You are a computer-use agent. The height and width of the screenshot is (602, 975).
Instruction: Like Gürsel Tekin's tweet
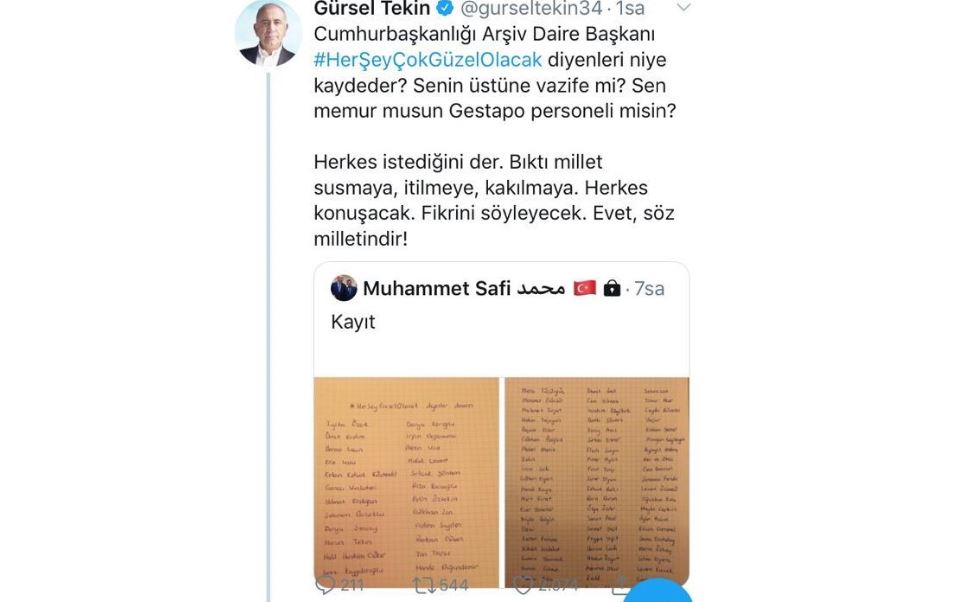[524, 584]
